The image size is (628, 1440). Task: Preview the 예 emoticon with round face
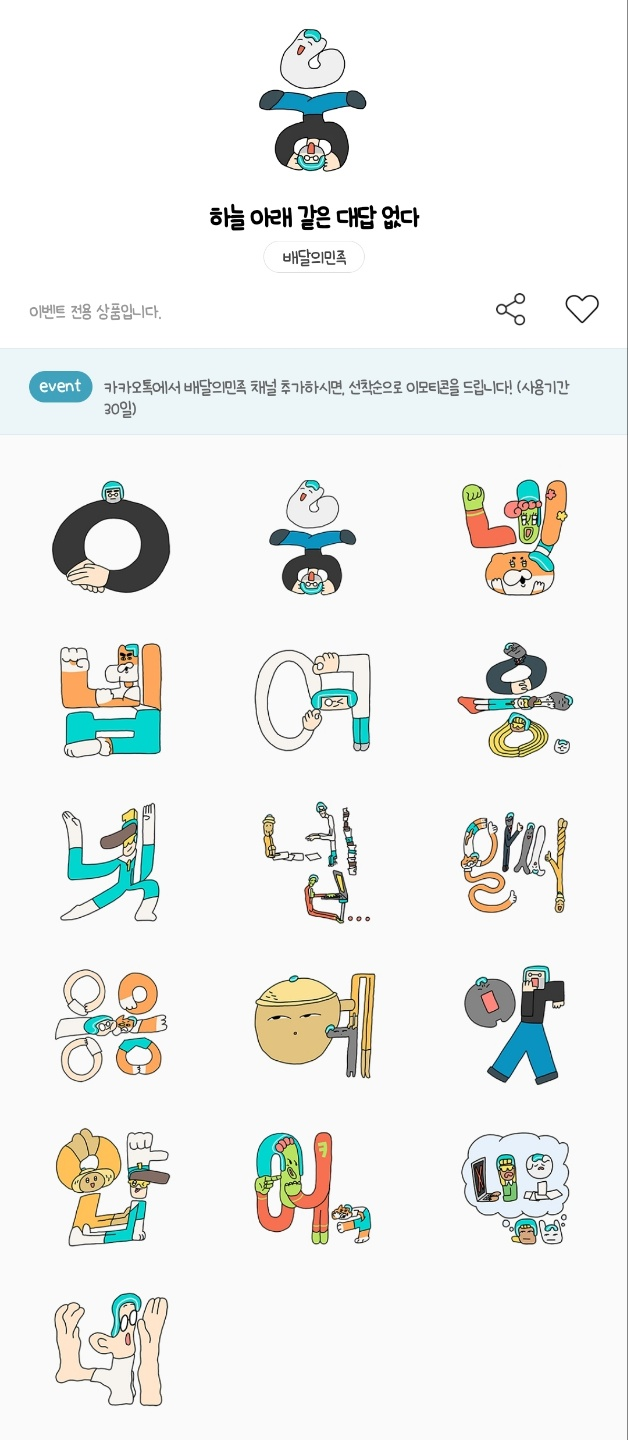coord(313,1023)
